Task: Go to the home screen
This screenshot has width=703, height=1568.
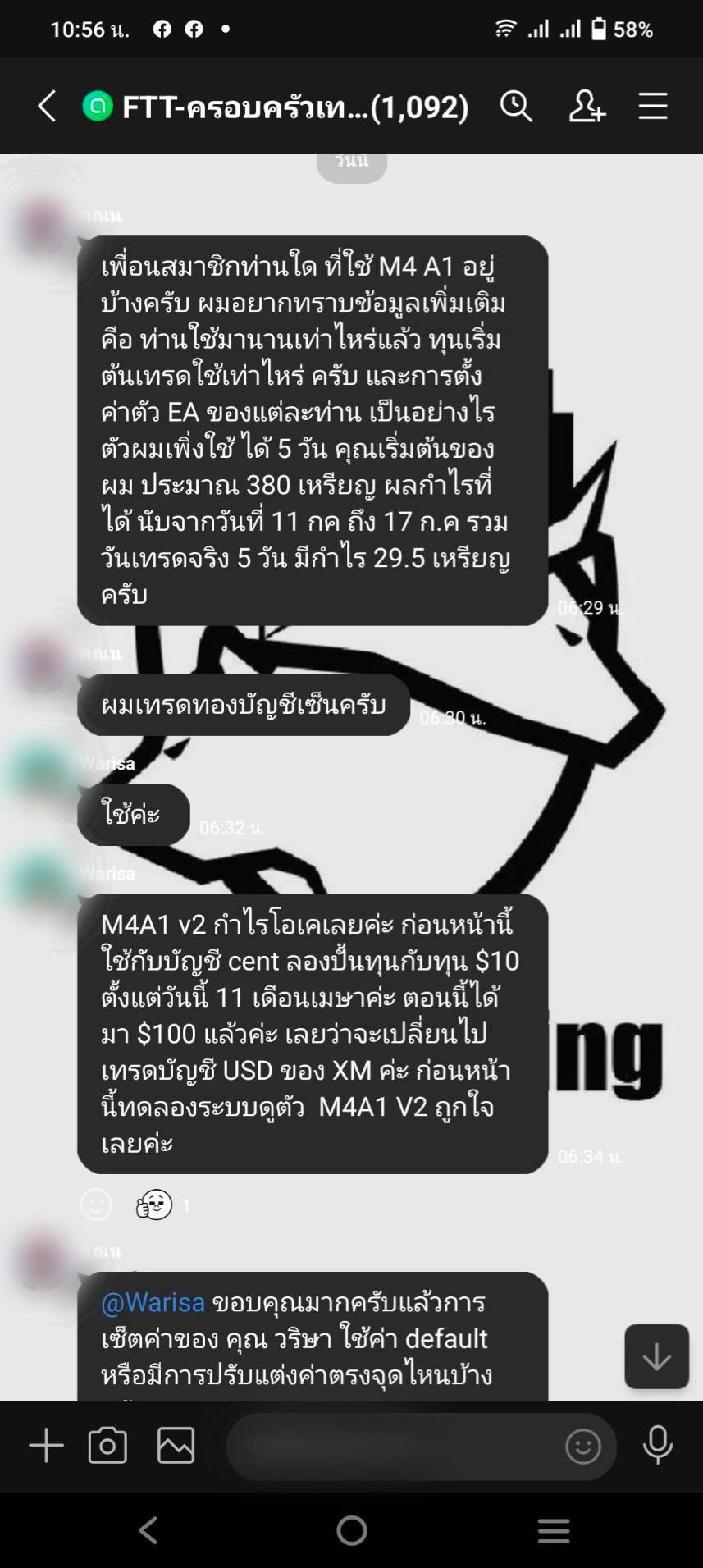Action: [x=351, y=1530]
